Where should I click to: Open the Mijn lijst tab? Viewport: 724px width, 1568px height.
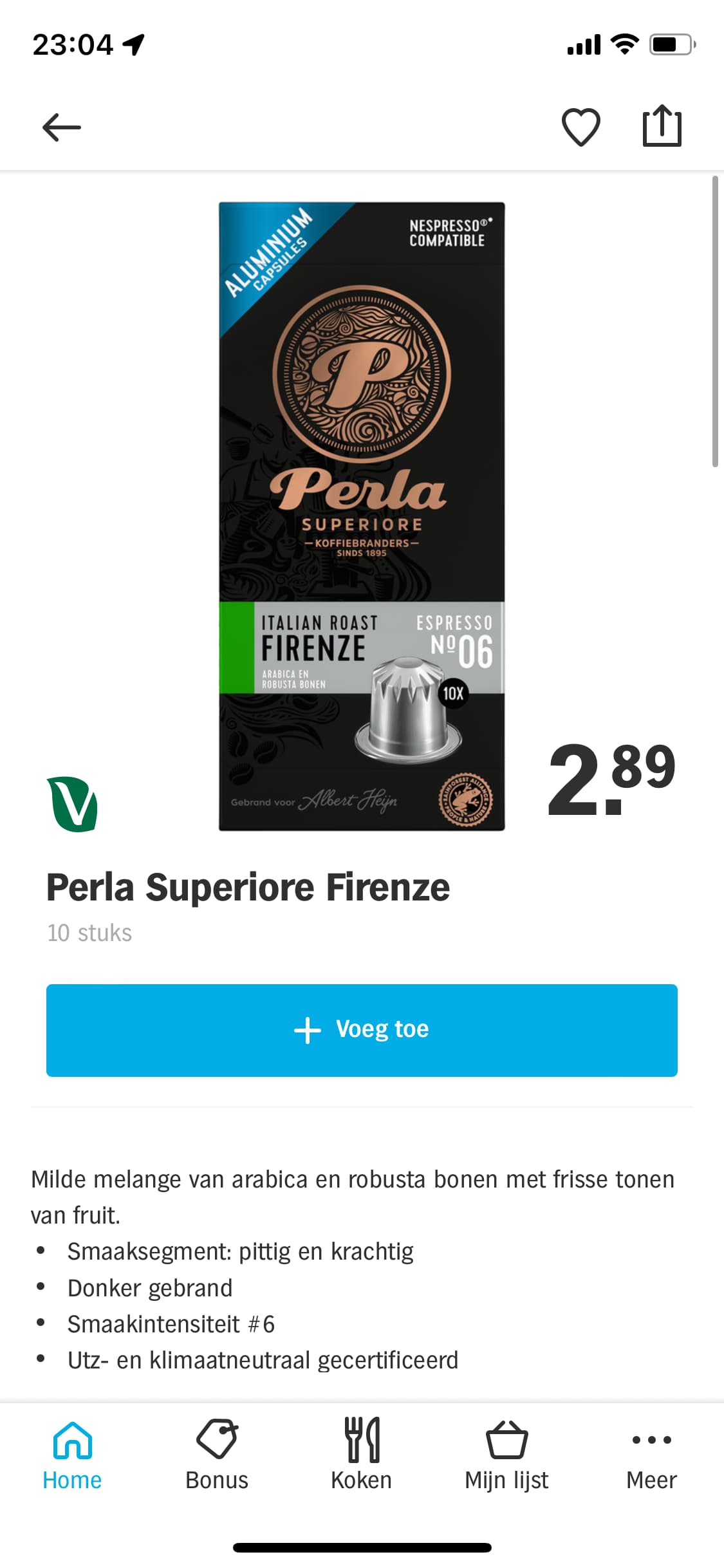[506, 1456]
